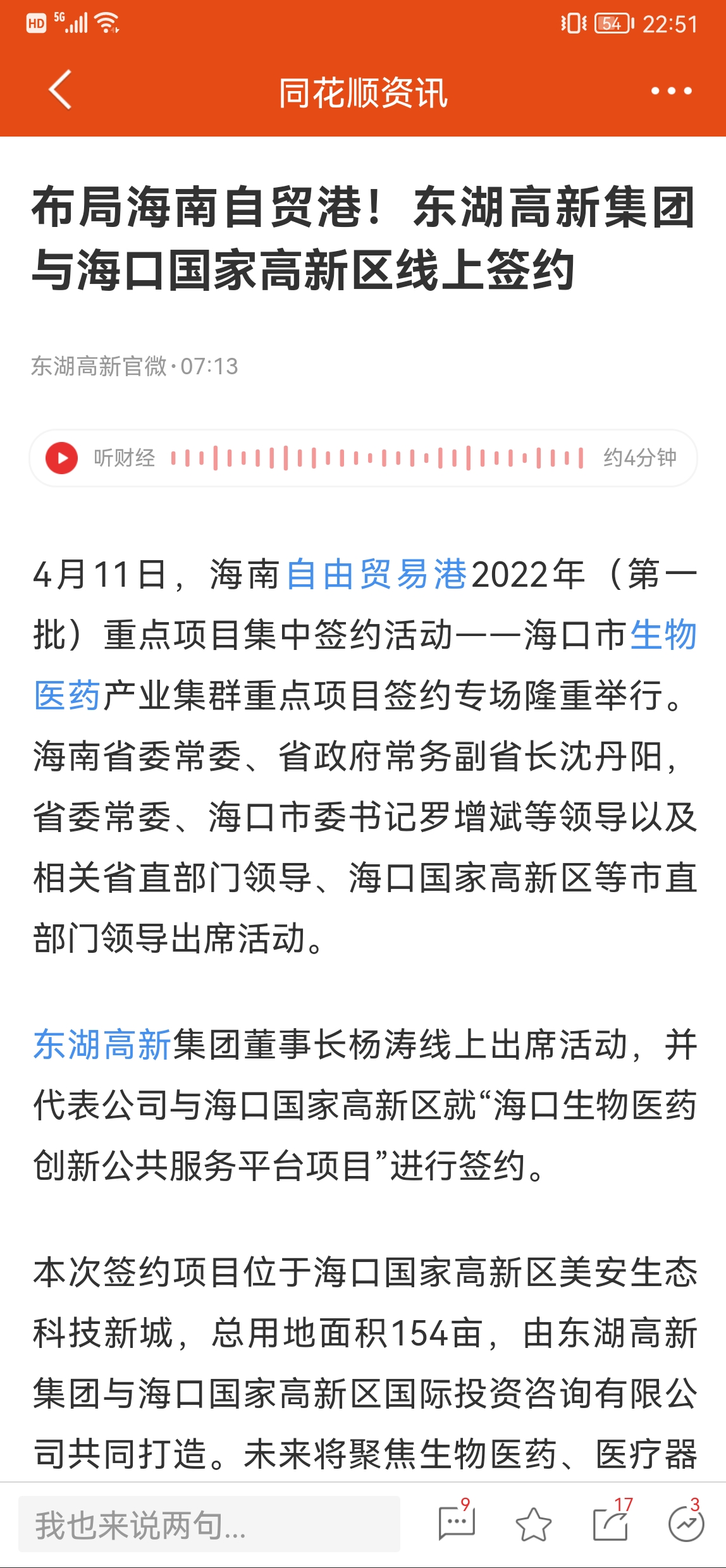Play the 听财经 audio reading

click(x=62, y=458)
